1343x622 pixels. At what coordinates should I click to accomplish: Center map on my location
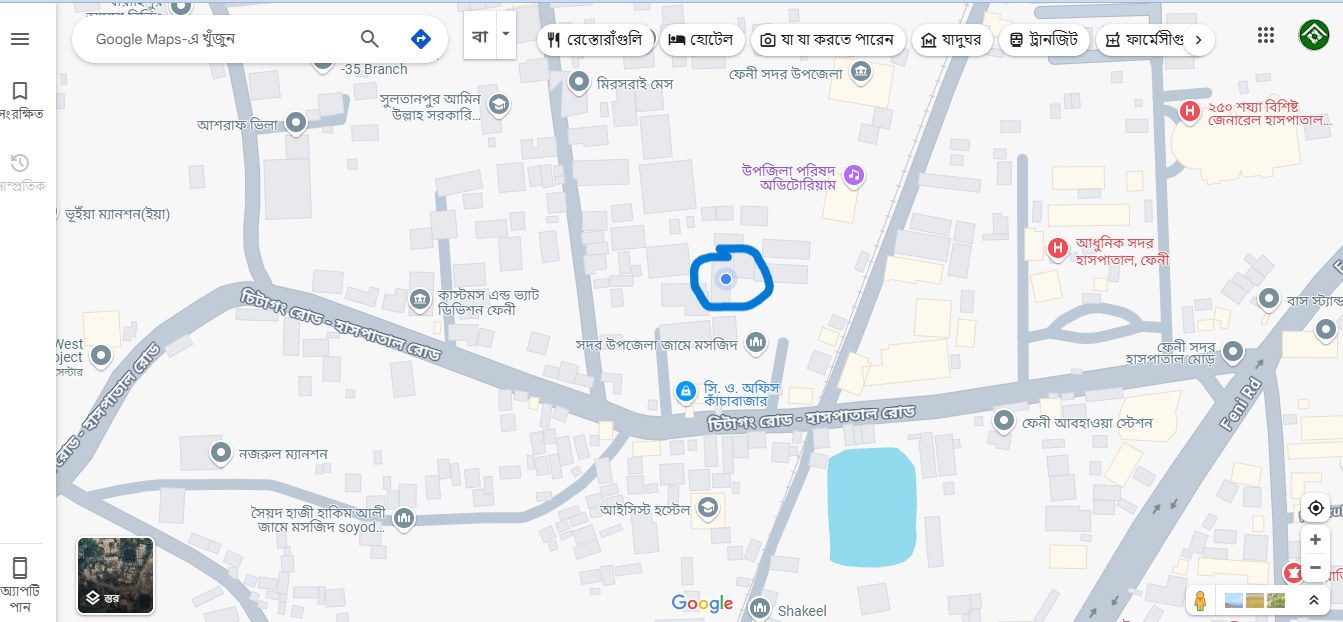[1315, 508]
